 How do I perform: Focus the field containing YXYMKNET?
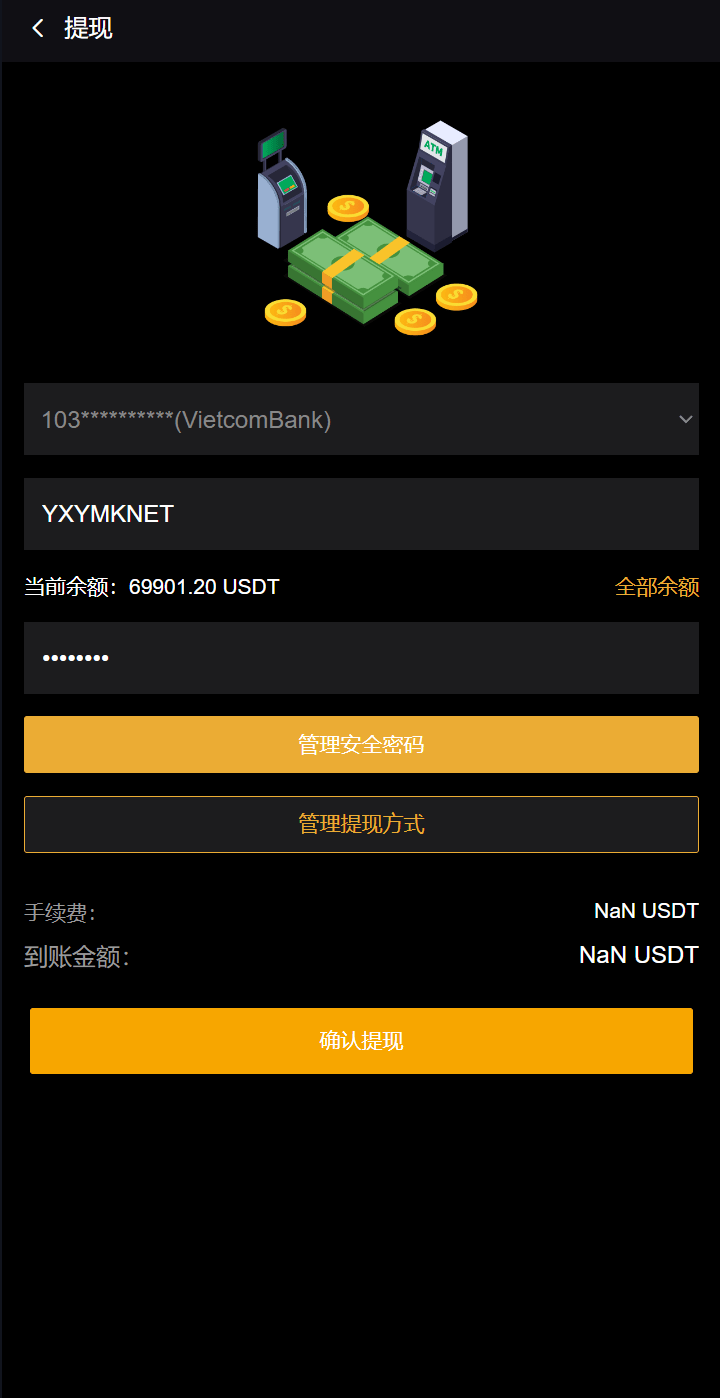click(x=361, y=514)
